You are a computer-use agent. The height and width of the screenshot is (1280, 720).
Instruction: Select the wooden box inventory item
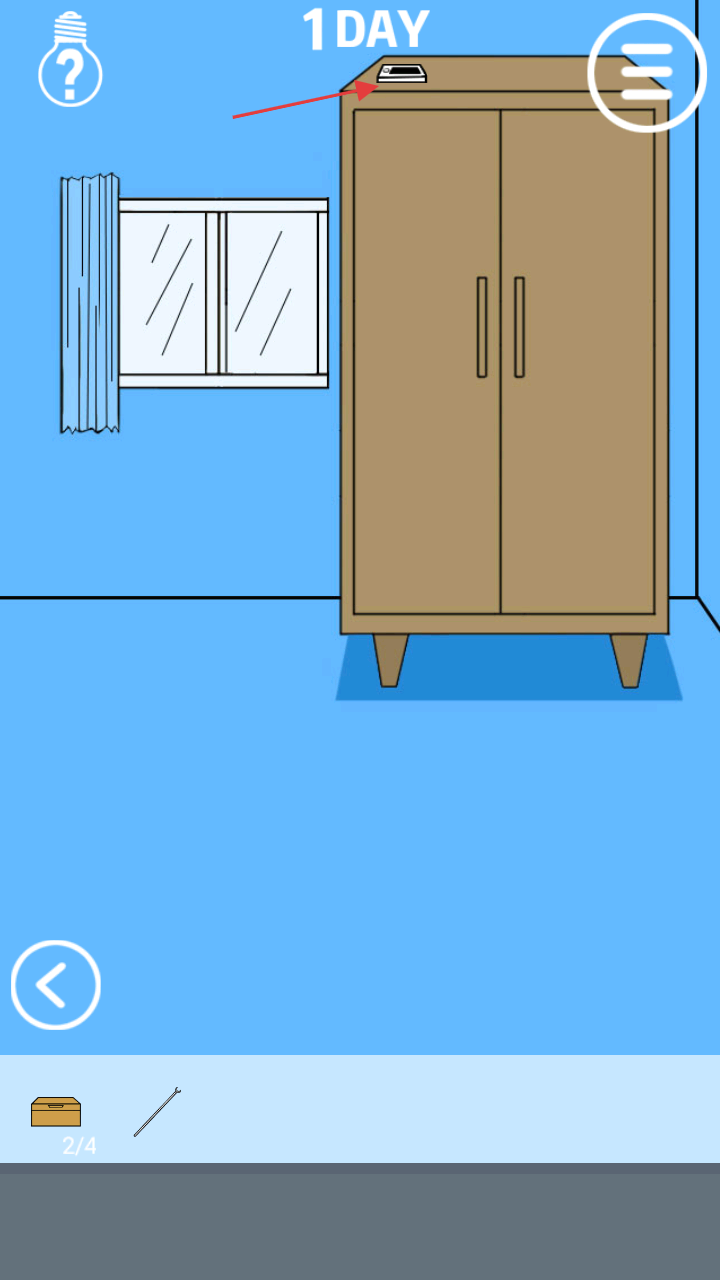[56, 1112]
